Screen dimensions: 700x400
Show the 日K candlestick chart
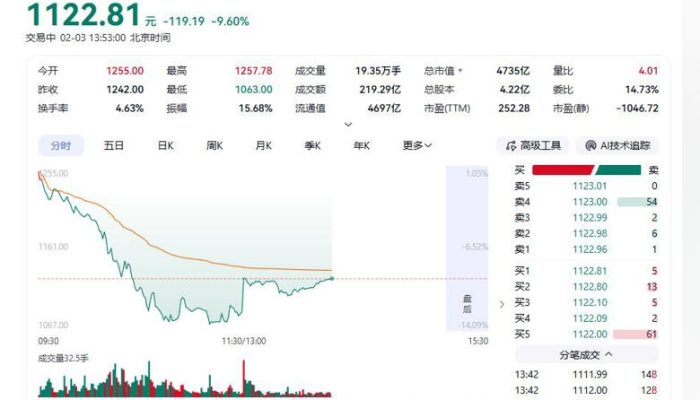click(x=165, y=146)
